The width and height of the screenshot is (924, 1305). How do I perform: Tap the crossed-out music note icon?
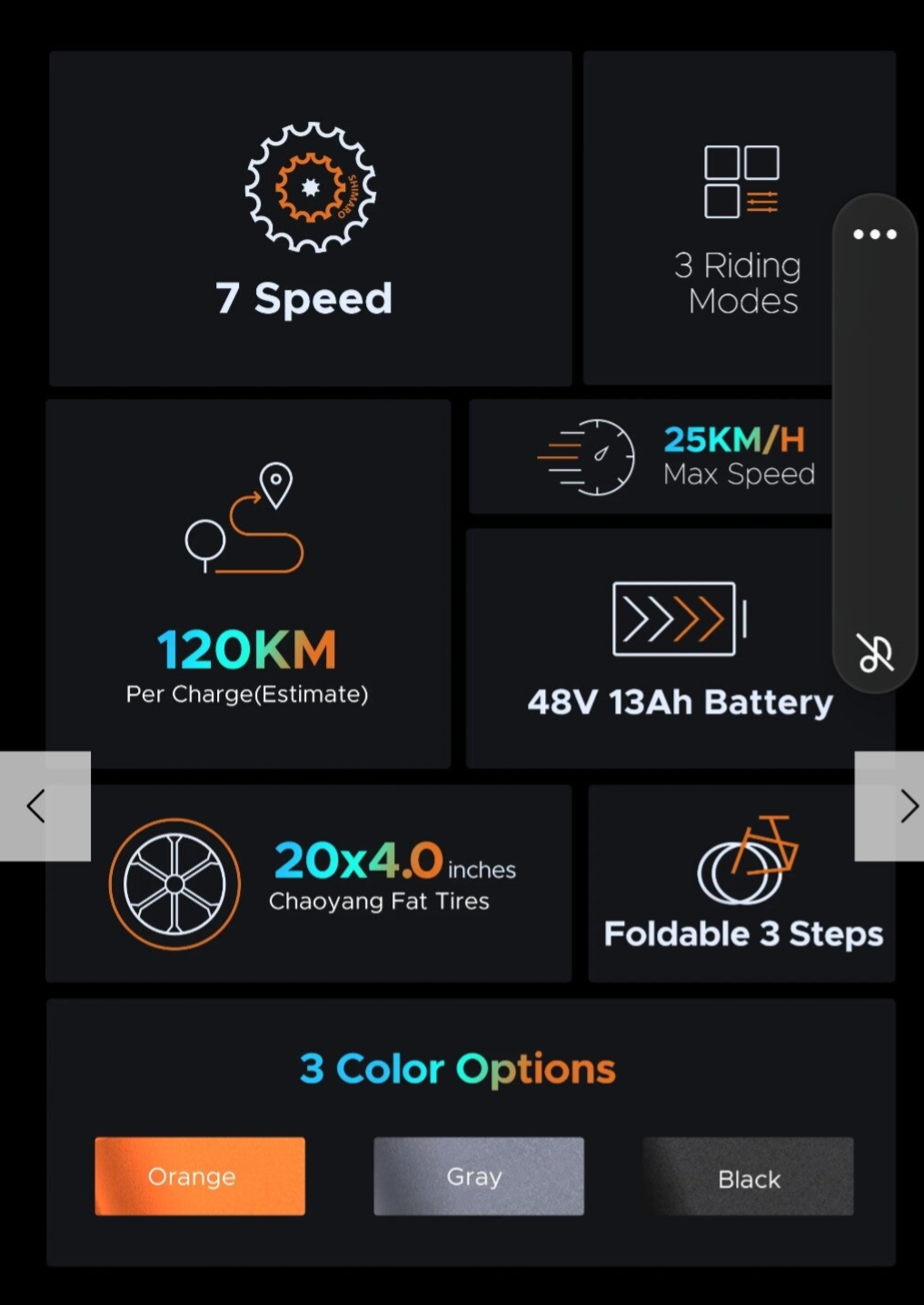click(x=875, y=653)
